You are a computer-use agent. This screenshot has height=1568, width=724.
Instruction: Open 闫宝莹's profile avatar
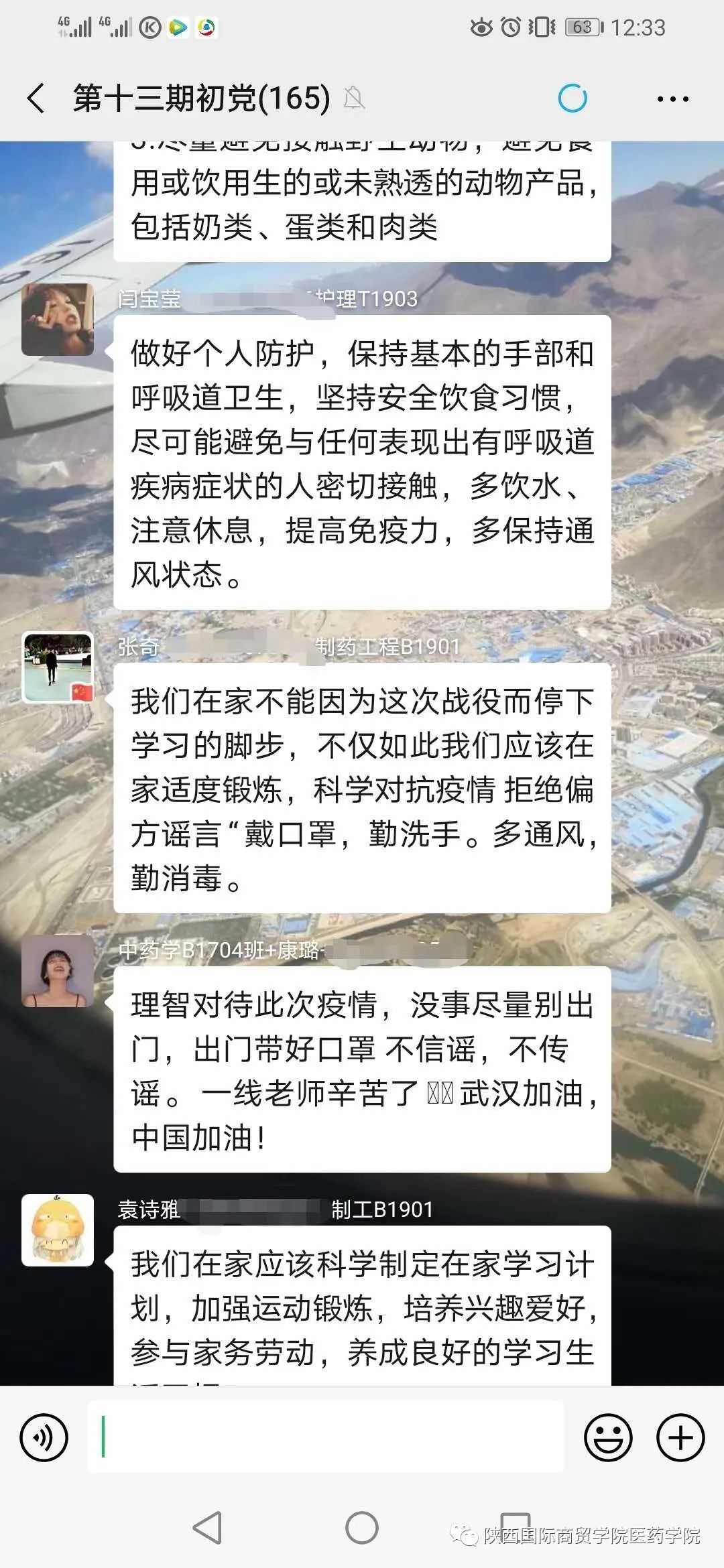(58, 320)
